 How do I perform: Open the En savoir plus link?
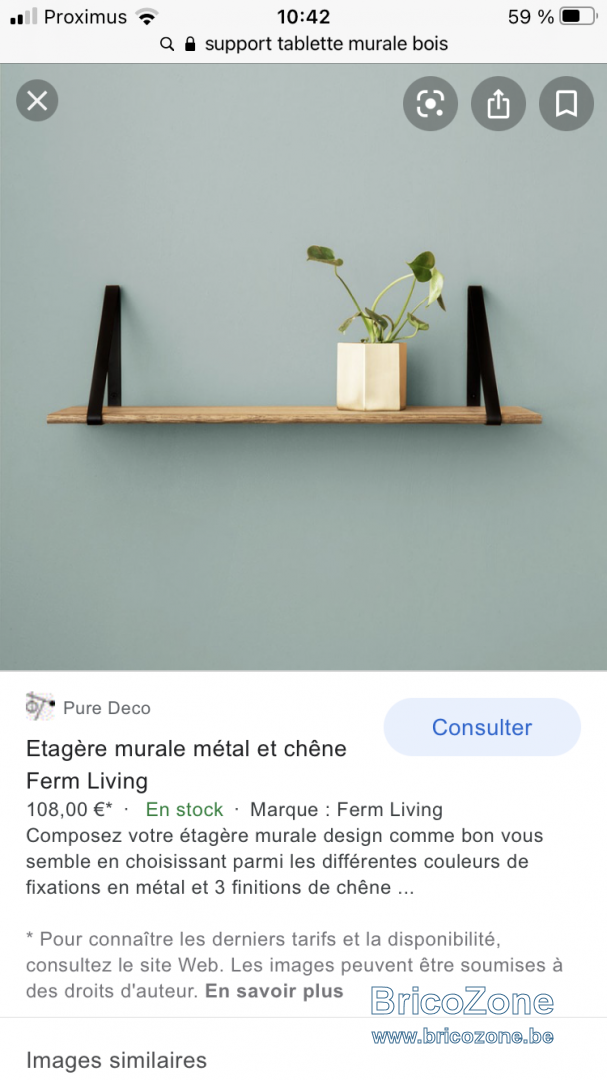[x=274, y=991]
